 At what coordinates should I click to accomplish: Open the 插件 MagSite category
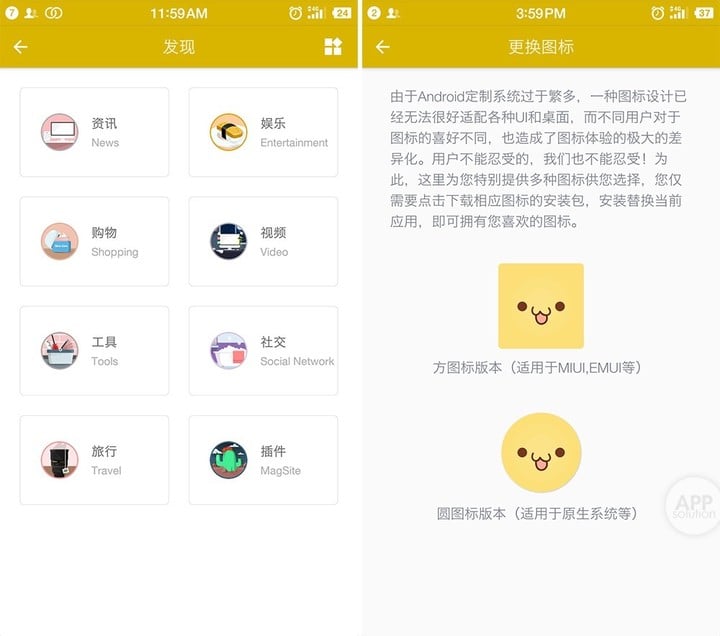tap(263, 460)
